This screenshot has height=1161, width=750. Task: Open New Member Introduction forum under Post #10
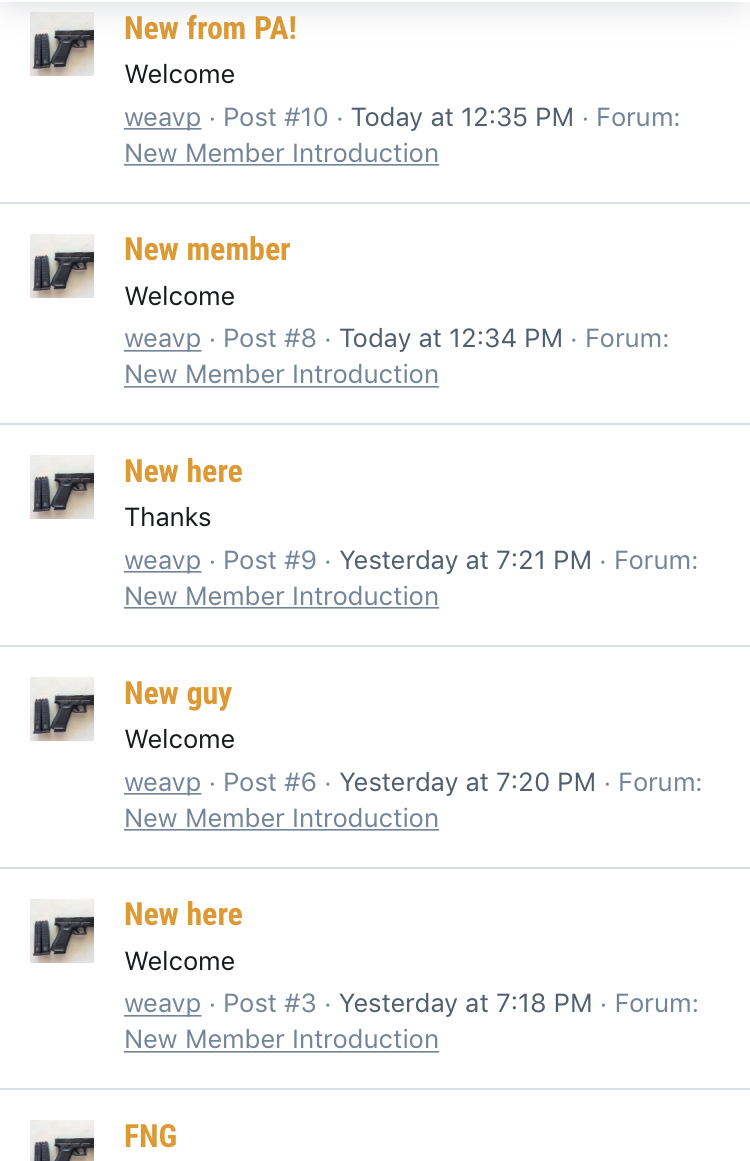click(x=281, y=154)
